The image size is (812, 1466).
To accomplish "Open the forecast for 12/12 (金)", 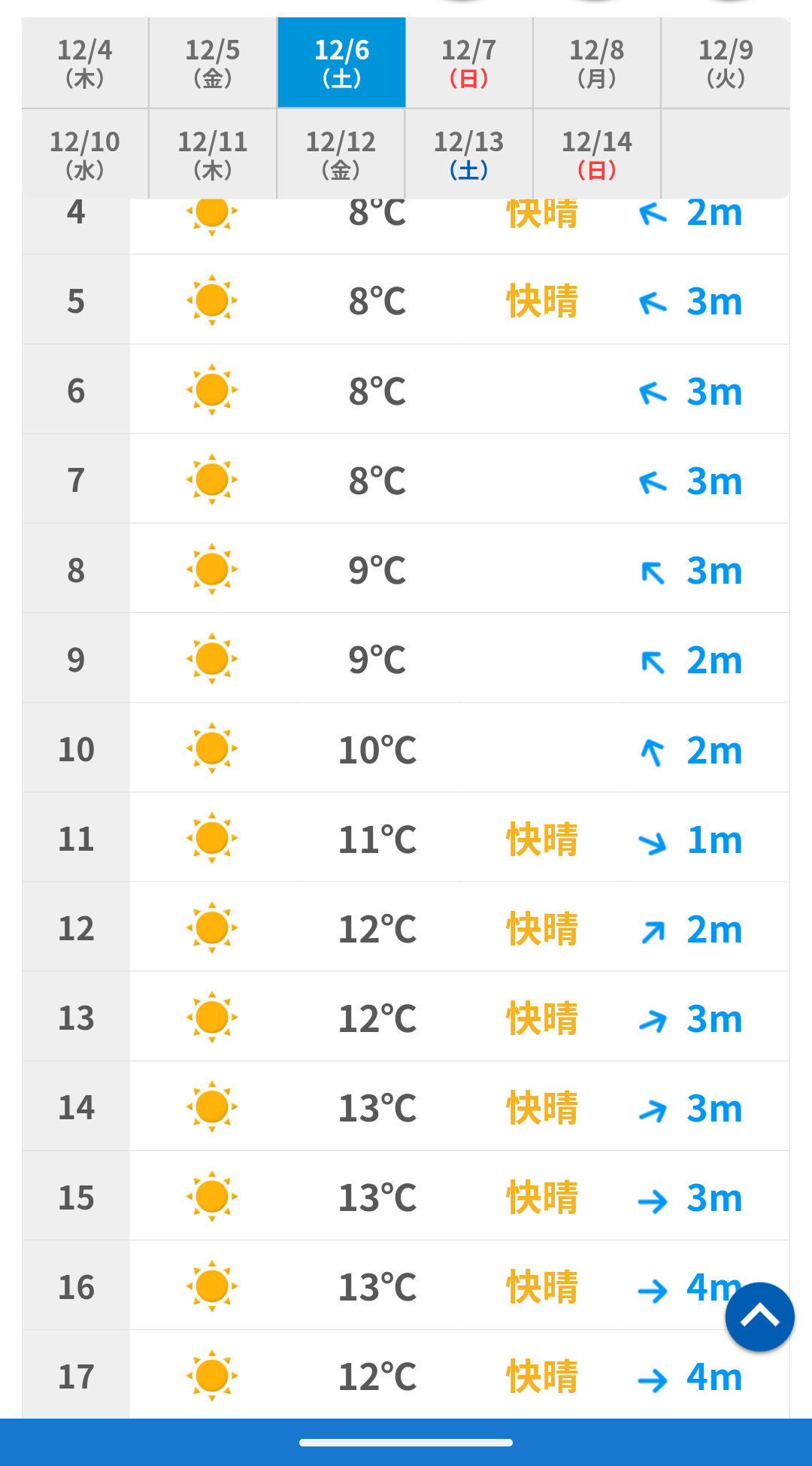I will (x=341, y=154).
